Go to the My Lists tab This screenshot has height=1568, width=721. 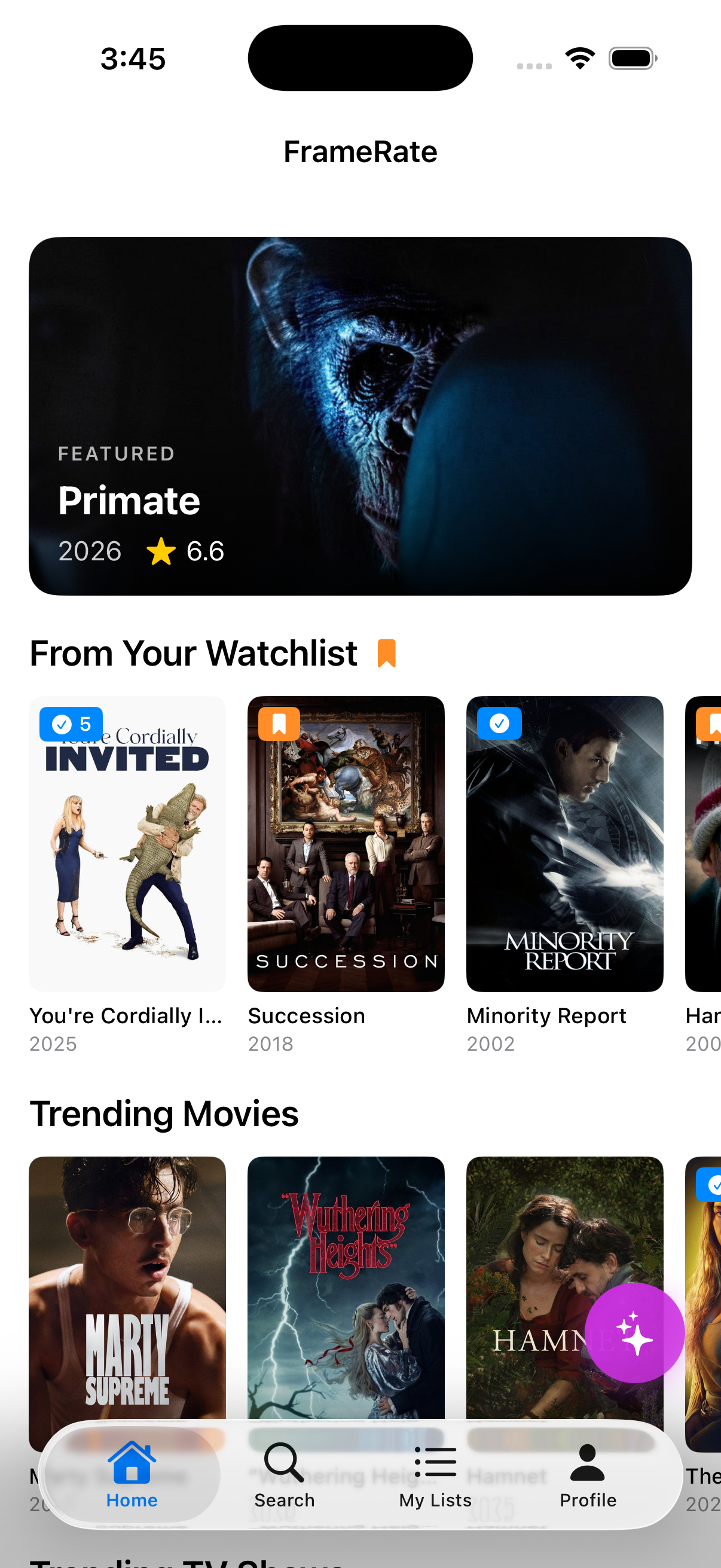point(435,1474)
